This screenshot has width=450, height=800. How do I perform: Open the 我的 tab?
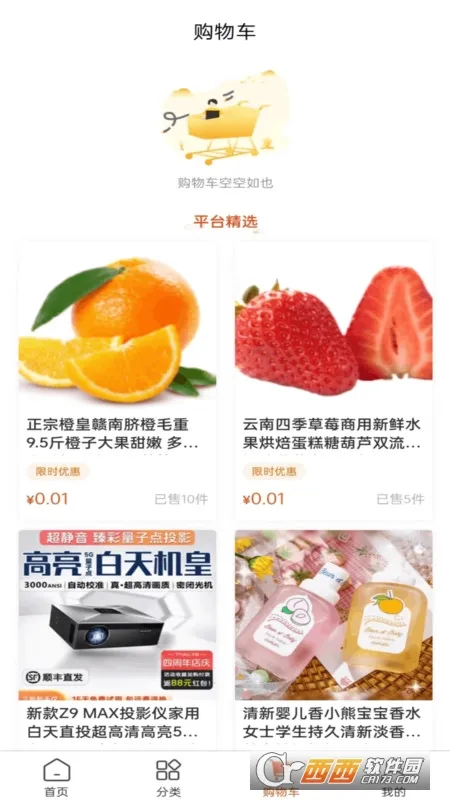click(393, 777)
